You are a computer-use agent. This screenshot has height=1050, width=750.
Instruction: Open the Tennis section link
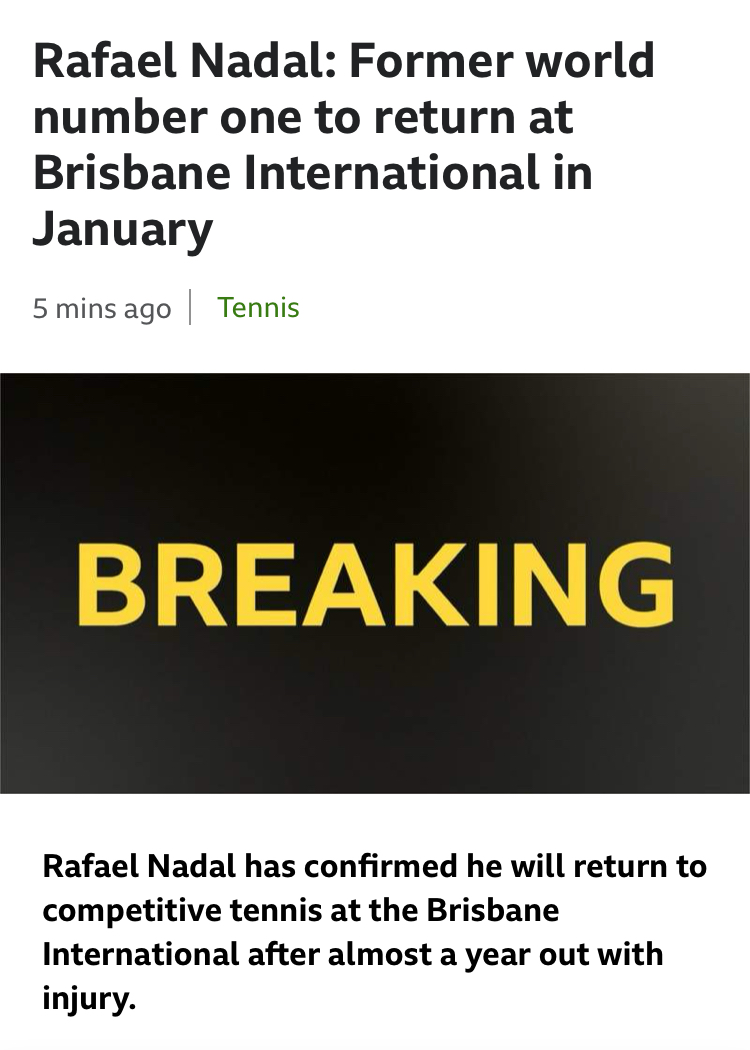(x=258, y=307)
